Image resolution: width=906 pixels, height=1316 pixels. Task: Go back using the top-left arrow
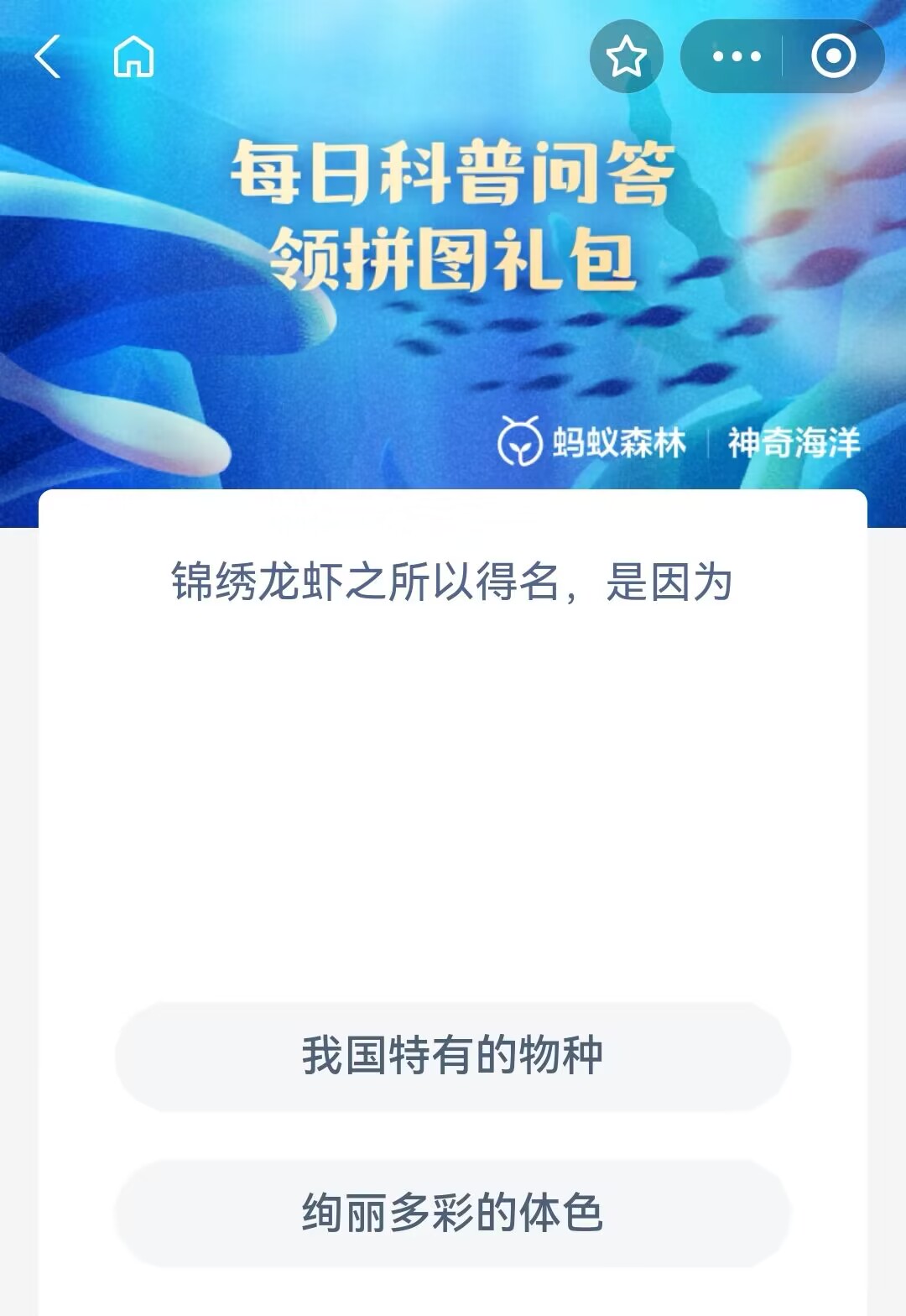coord(49,57)
